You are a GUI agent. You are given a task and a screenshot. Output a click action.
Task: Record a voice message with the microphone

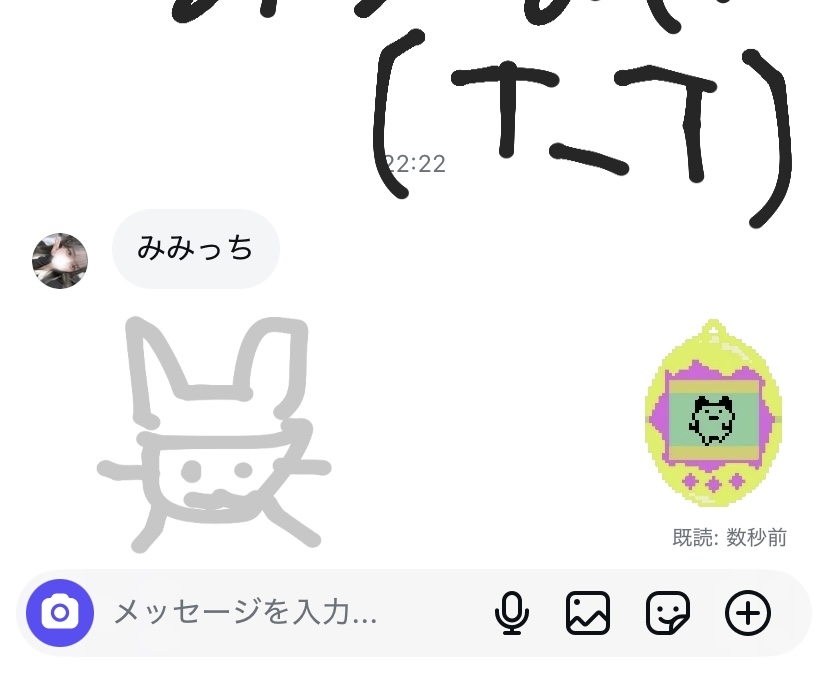point(512,613)
